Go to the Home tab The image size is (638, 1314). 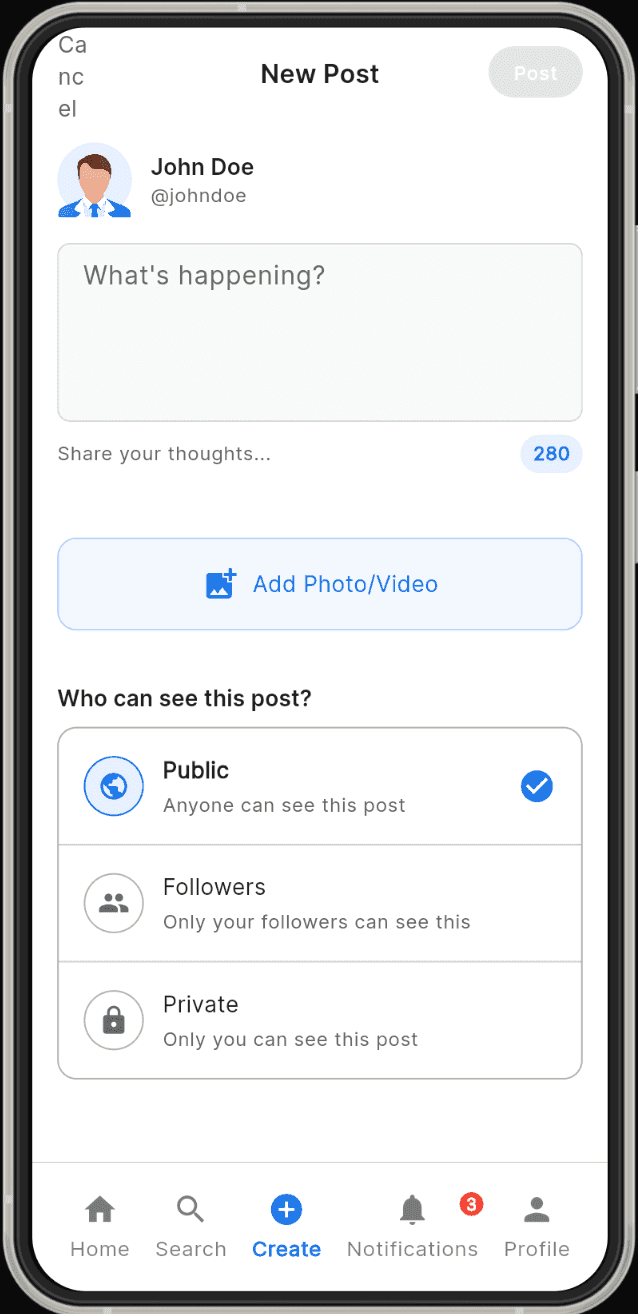tap(100, 1226)
